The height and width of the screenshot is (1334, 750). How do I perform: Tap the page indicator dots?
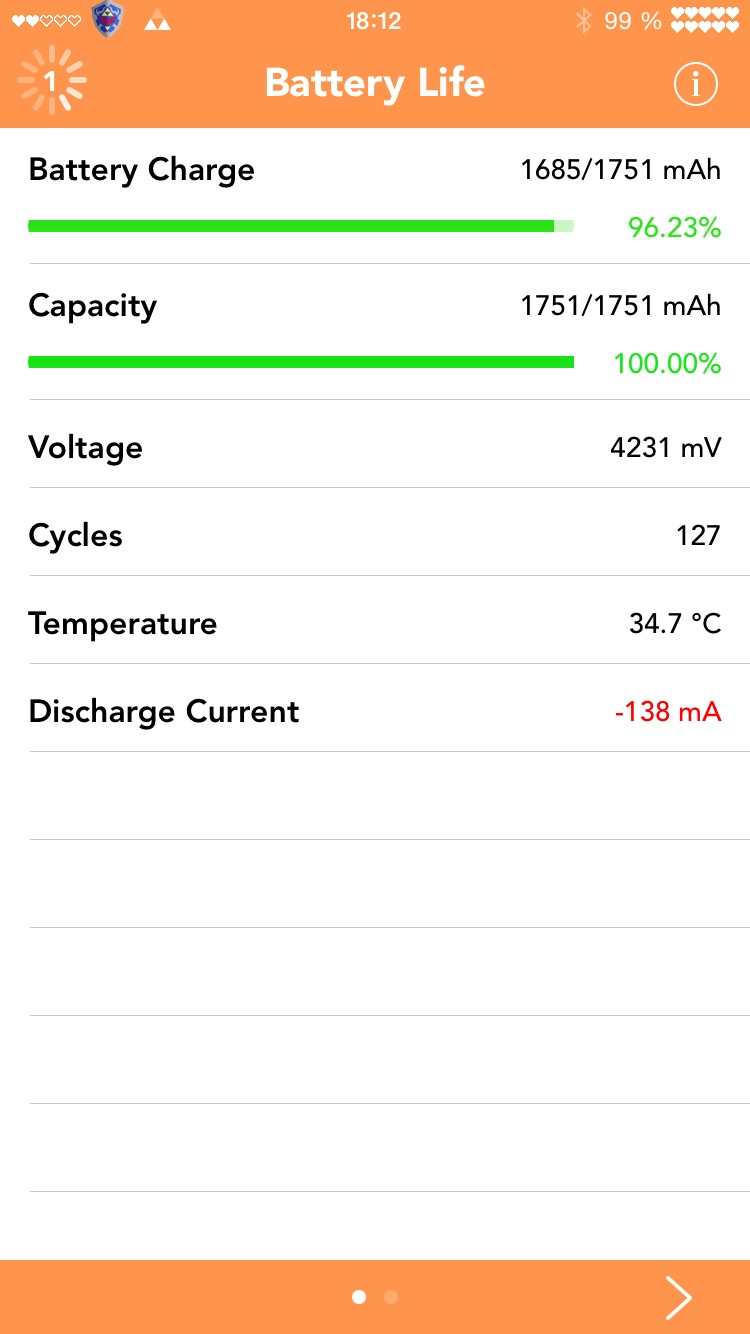pyautogui.click(x=375, y=1297)
